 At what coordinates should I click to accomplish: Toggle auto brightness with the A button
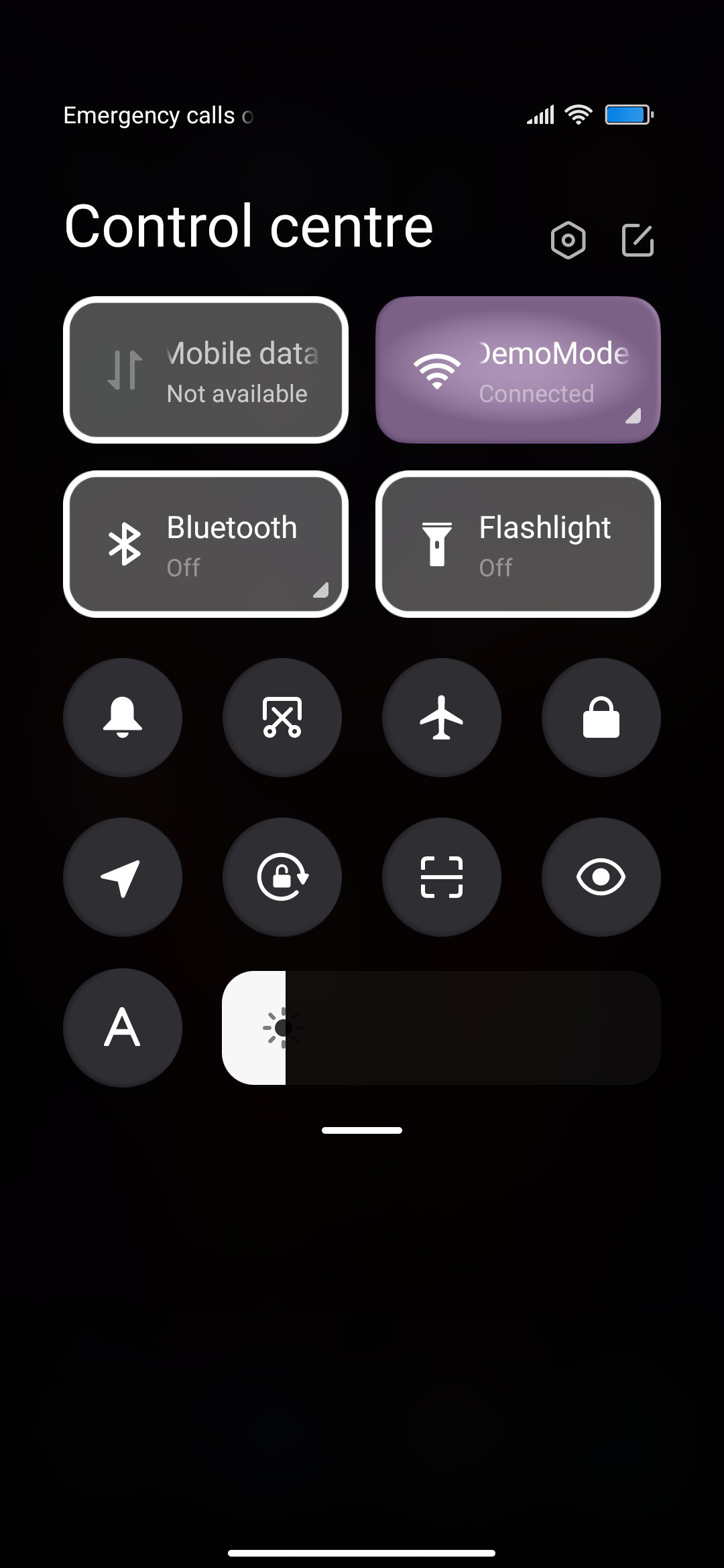point(123,1028)
